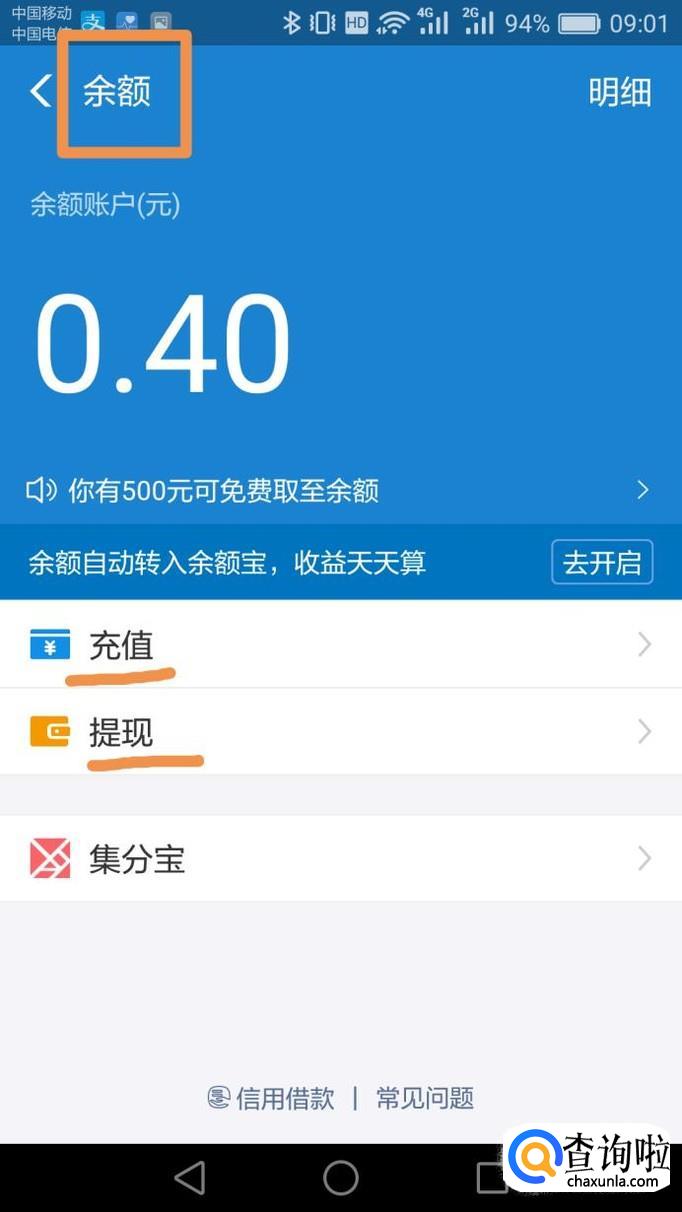Viewport: 682px width, 1212px height.
Task: Open 常见问题 FAQ link
Action: [425, 1098]
